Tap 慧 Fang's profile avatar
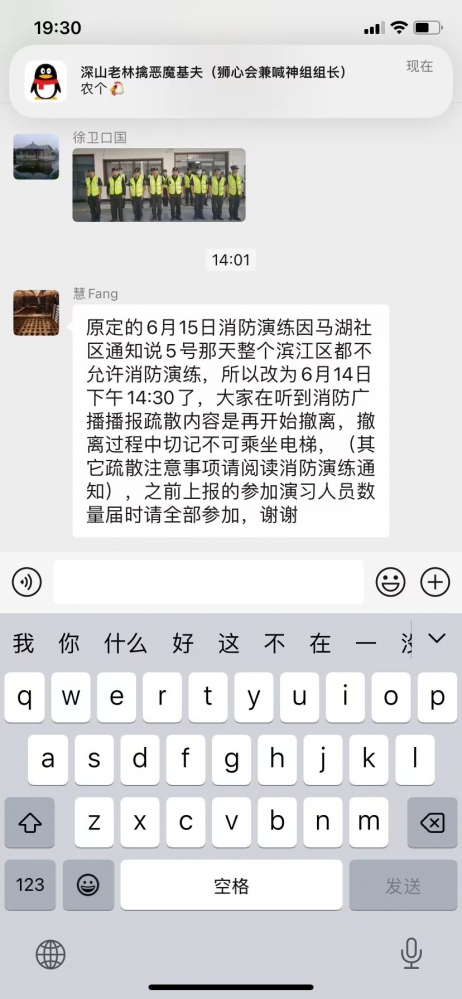Viewport: 462px width, 999px height. coord(36,313)
